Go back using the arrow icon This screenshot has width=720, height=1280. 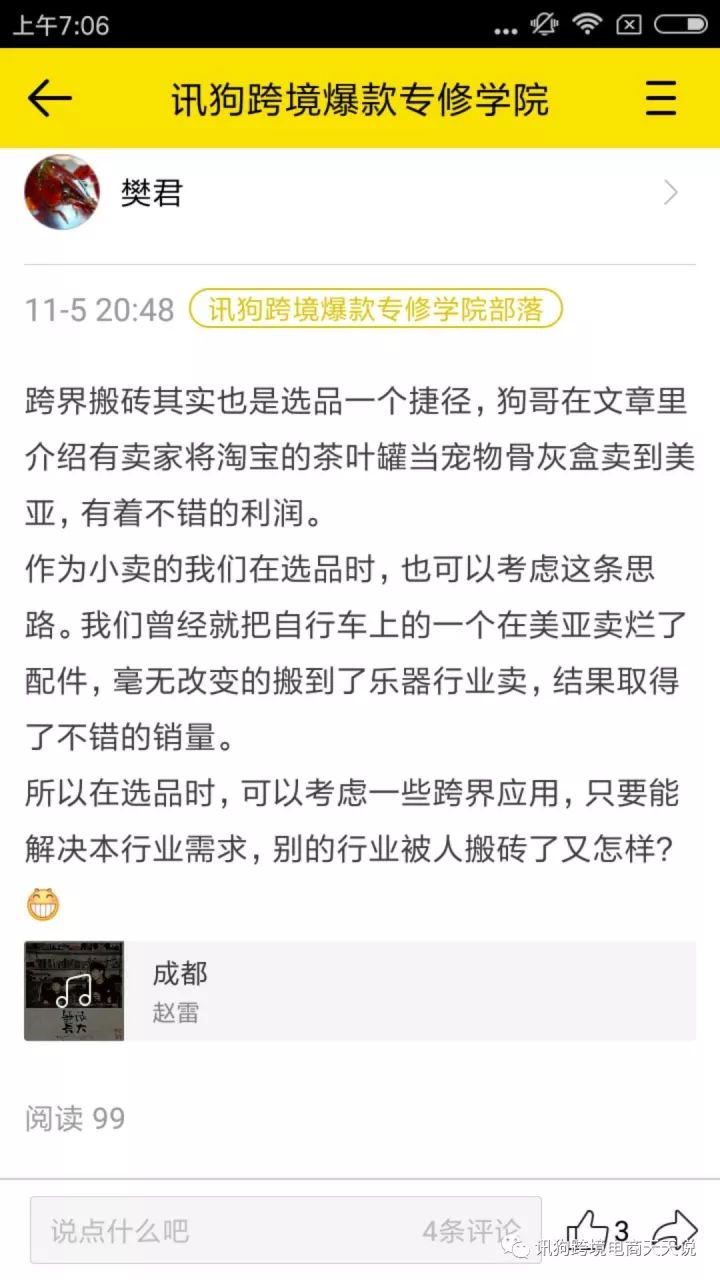50,98
